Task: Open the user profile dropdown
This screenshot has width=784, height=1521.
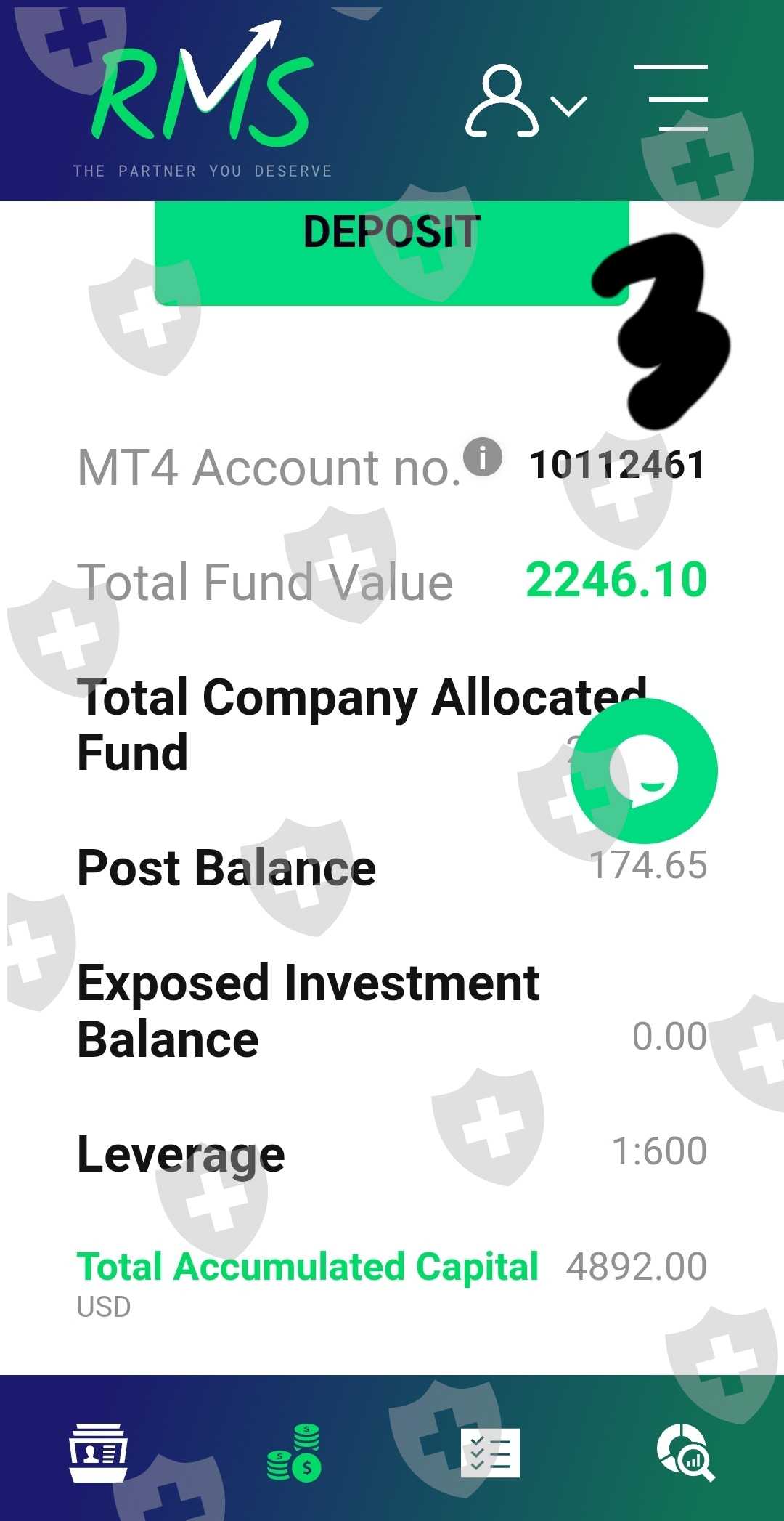Action: coord(525,102)
